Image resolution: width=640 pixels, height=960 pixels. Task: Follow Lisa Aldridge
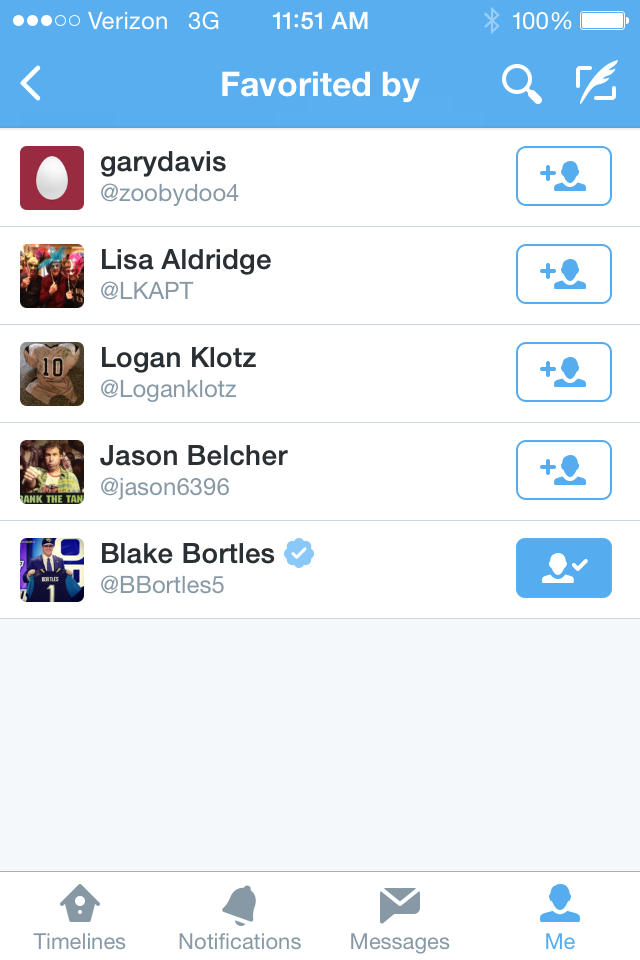coord(563,274)
